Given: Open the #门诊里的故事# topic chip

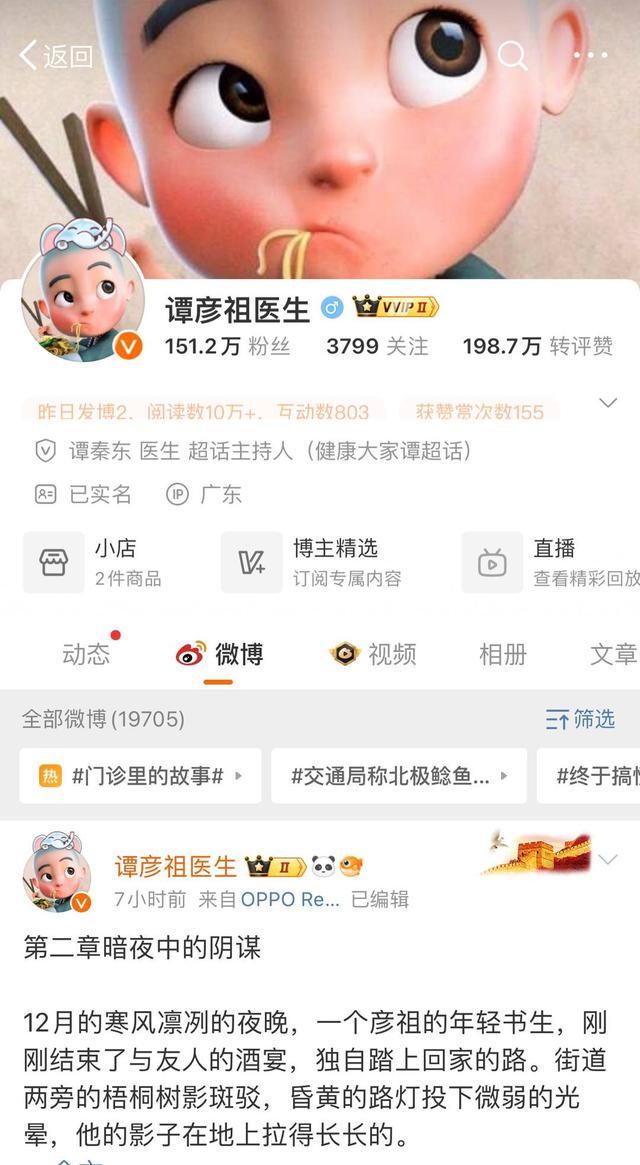Looking at the screenshot, I should pyautogui.click(x=140, y=776).
